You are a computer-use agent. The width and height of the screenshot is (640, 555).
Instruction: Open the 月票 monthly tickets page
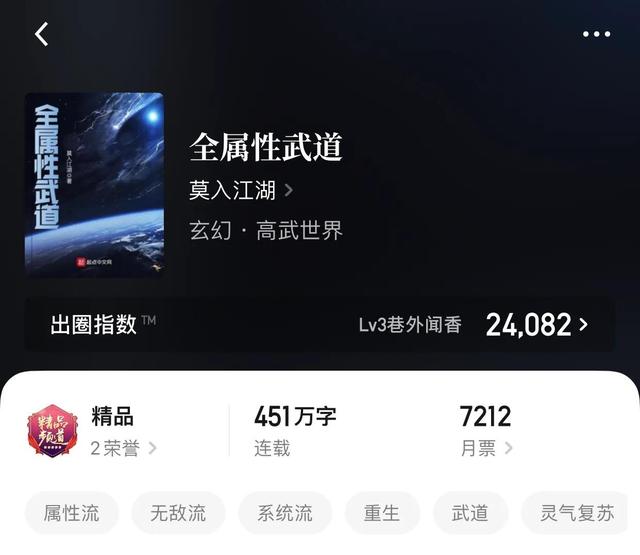coord(486,448)
